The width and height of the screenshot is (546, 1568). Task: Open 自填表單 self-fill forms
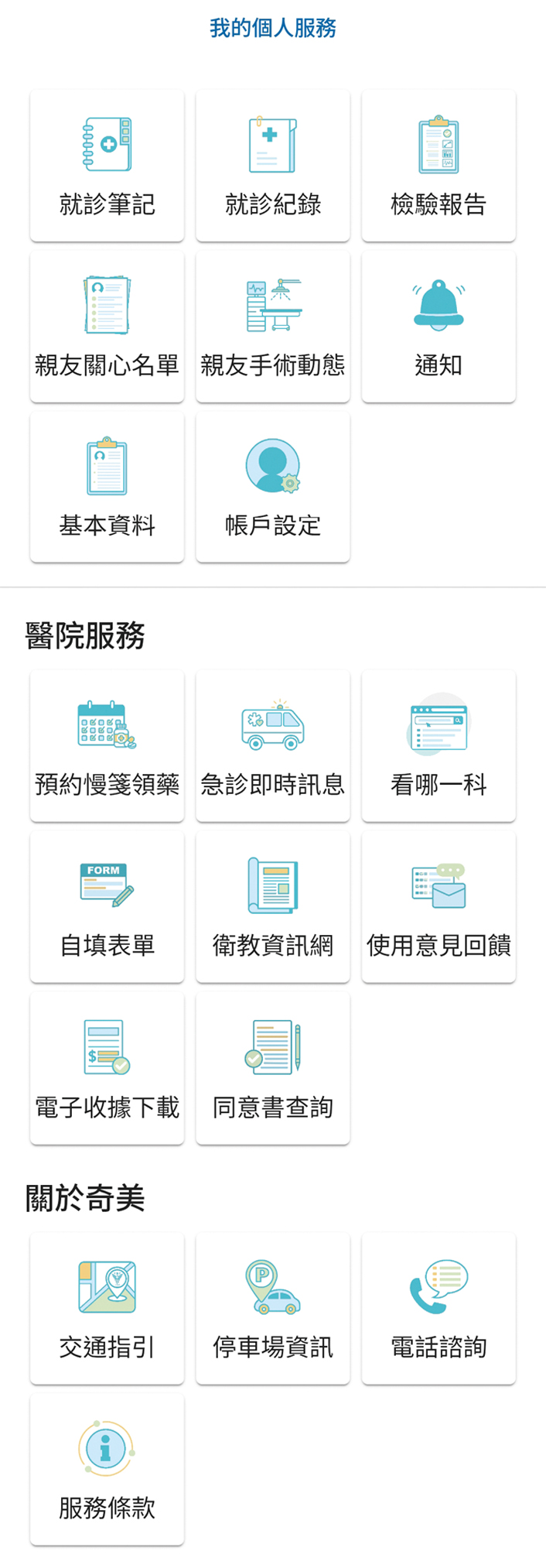[x=107, y=907]
